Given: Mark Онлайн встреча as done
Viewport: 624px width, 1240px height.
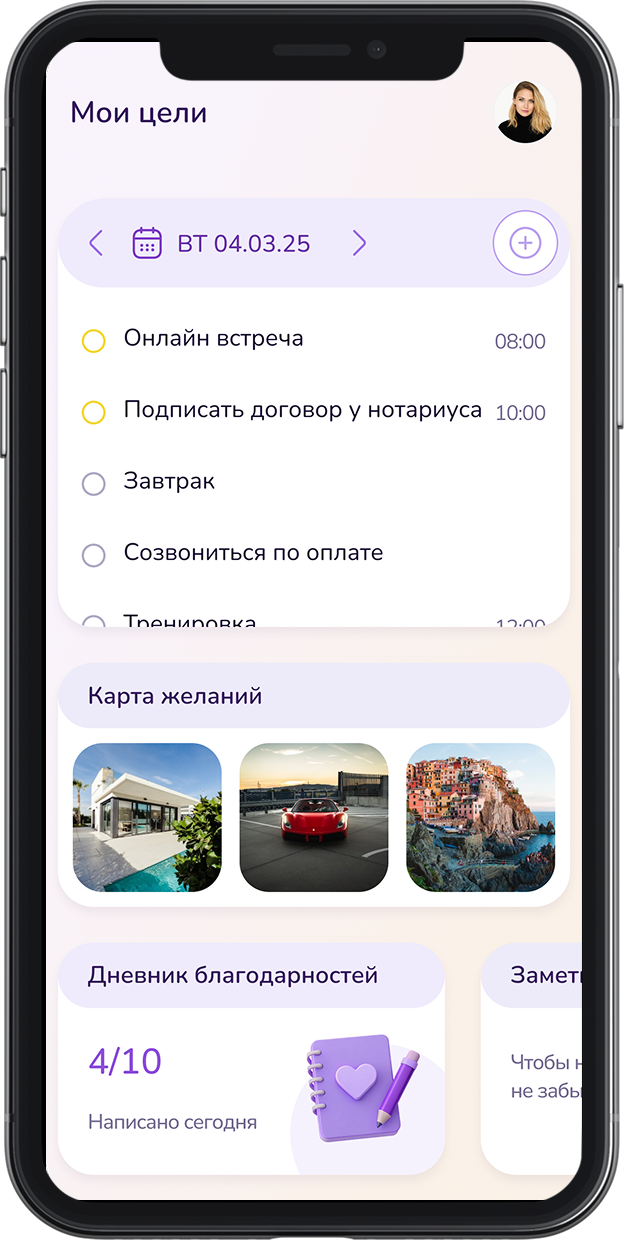Looking at the screenshot, I should point(93,341).
